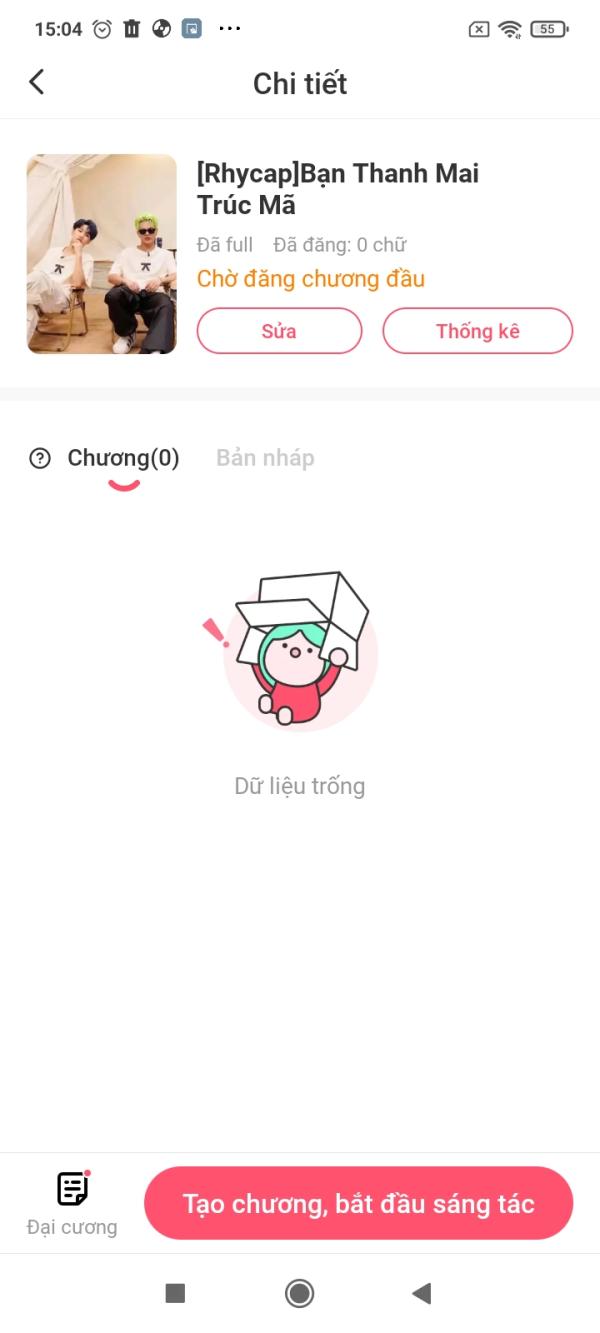Open Thống kê statistics
600x1333 pixels.
pyautogui.click(x=477, y=331)
